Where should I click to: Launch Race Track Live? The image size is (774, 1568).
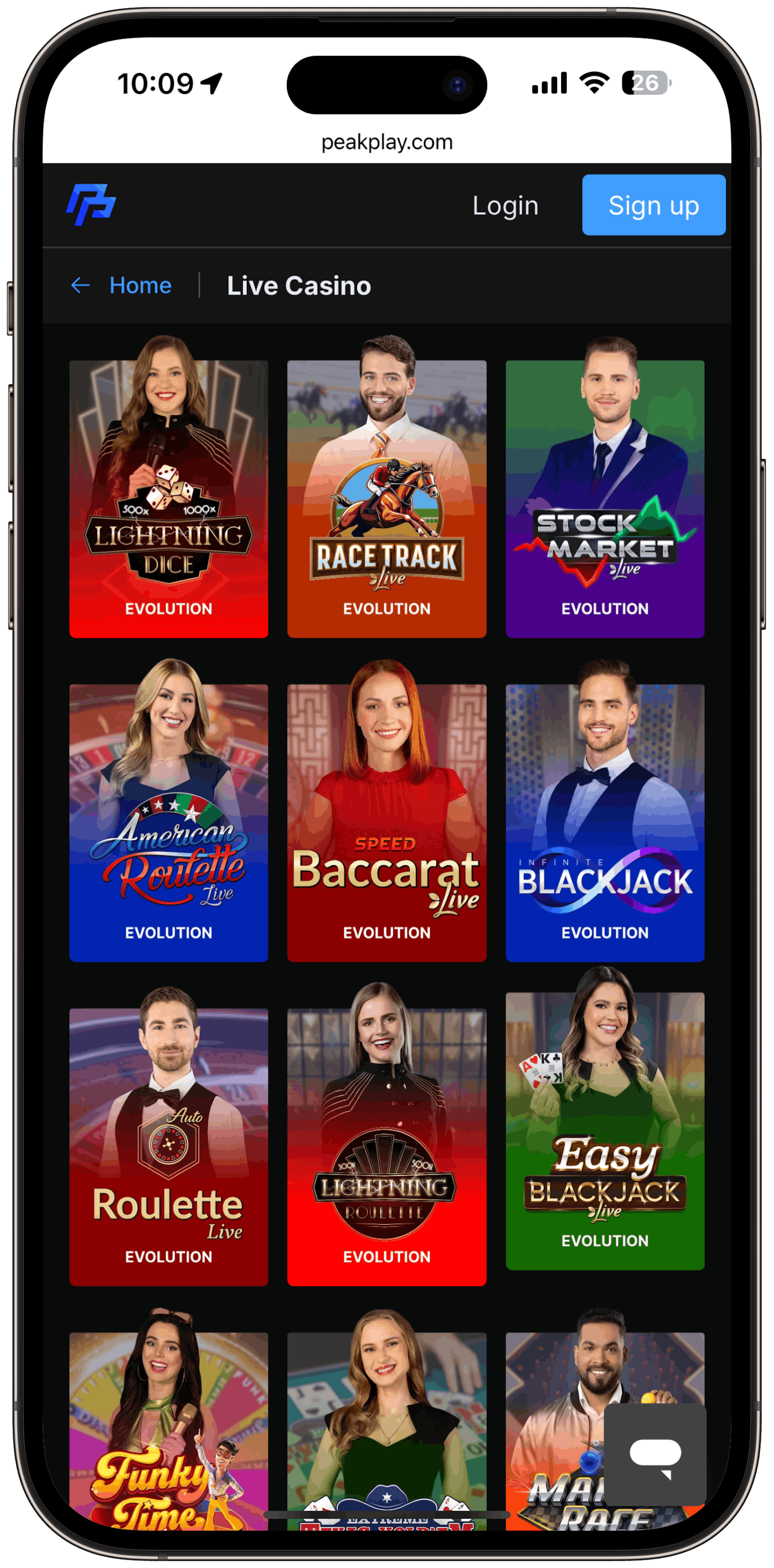387,499
